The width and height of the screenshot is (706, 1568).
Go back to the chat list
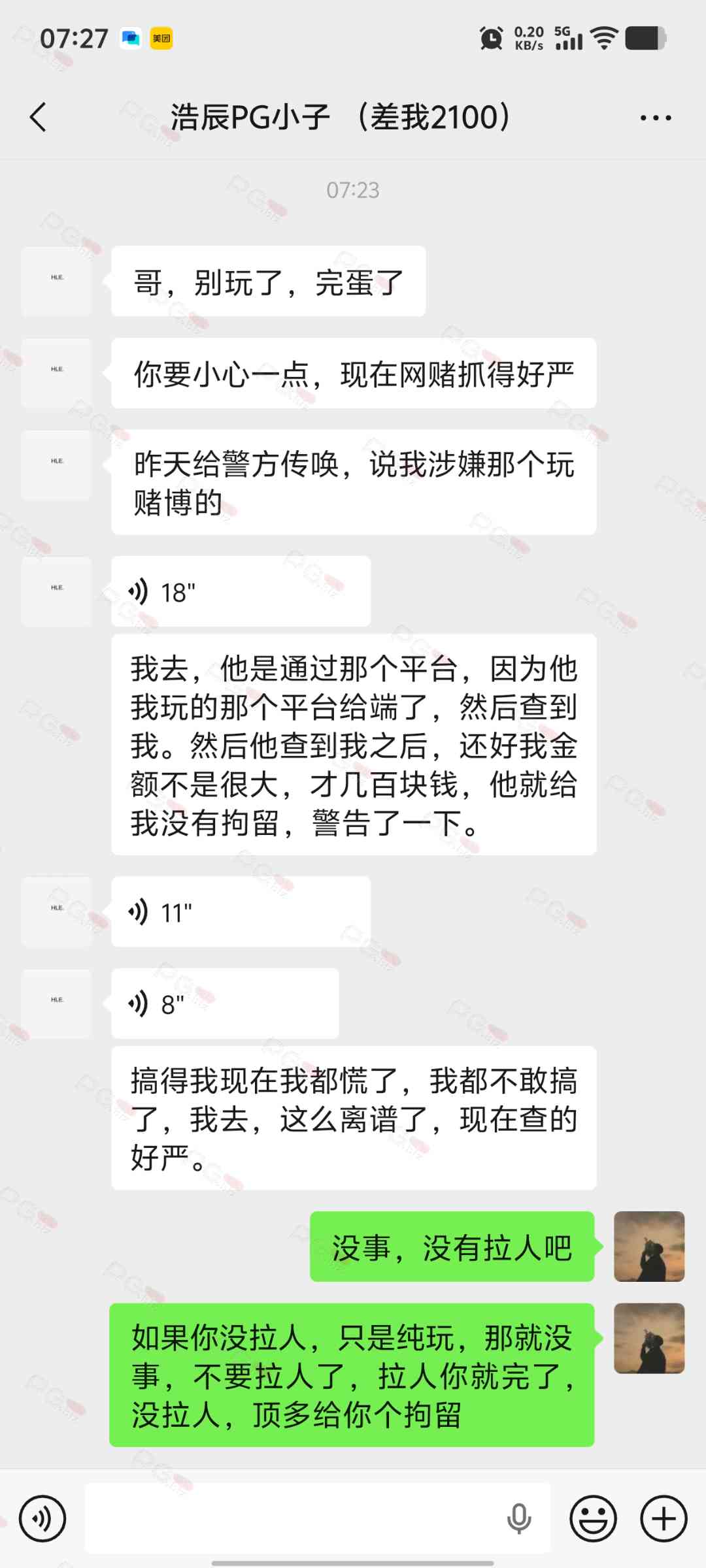39,118
